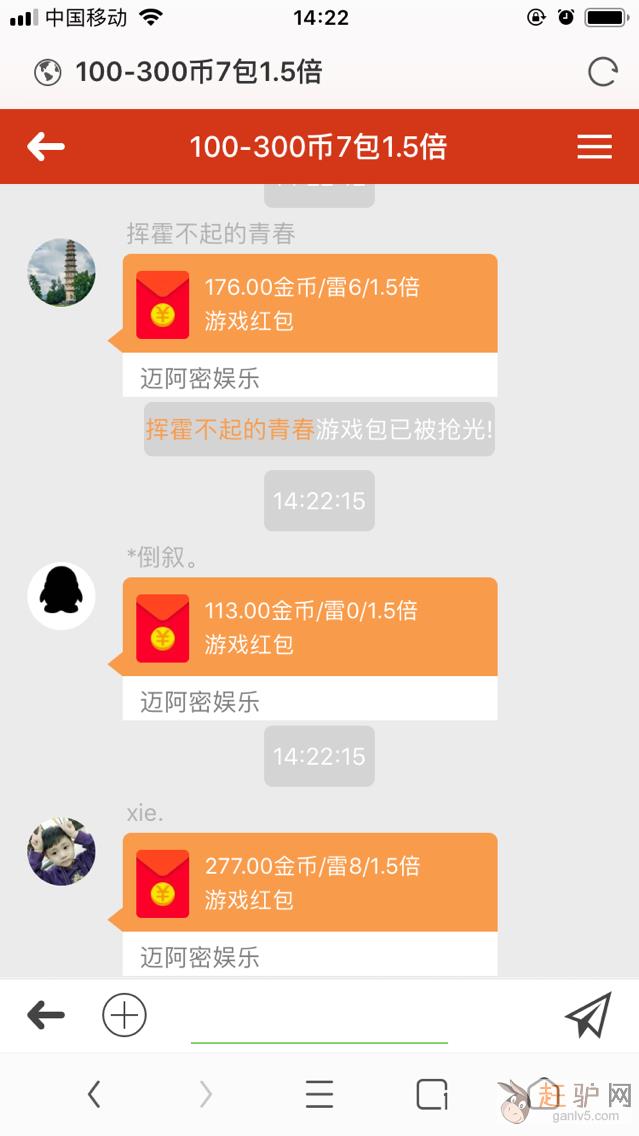The image size is (639, 1136).
Task: Open the 277.00金币 red packet from xie.
Action: [310, 883]
